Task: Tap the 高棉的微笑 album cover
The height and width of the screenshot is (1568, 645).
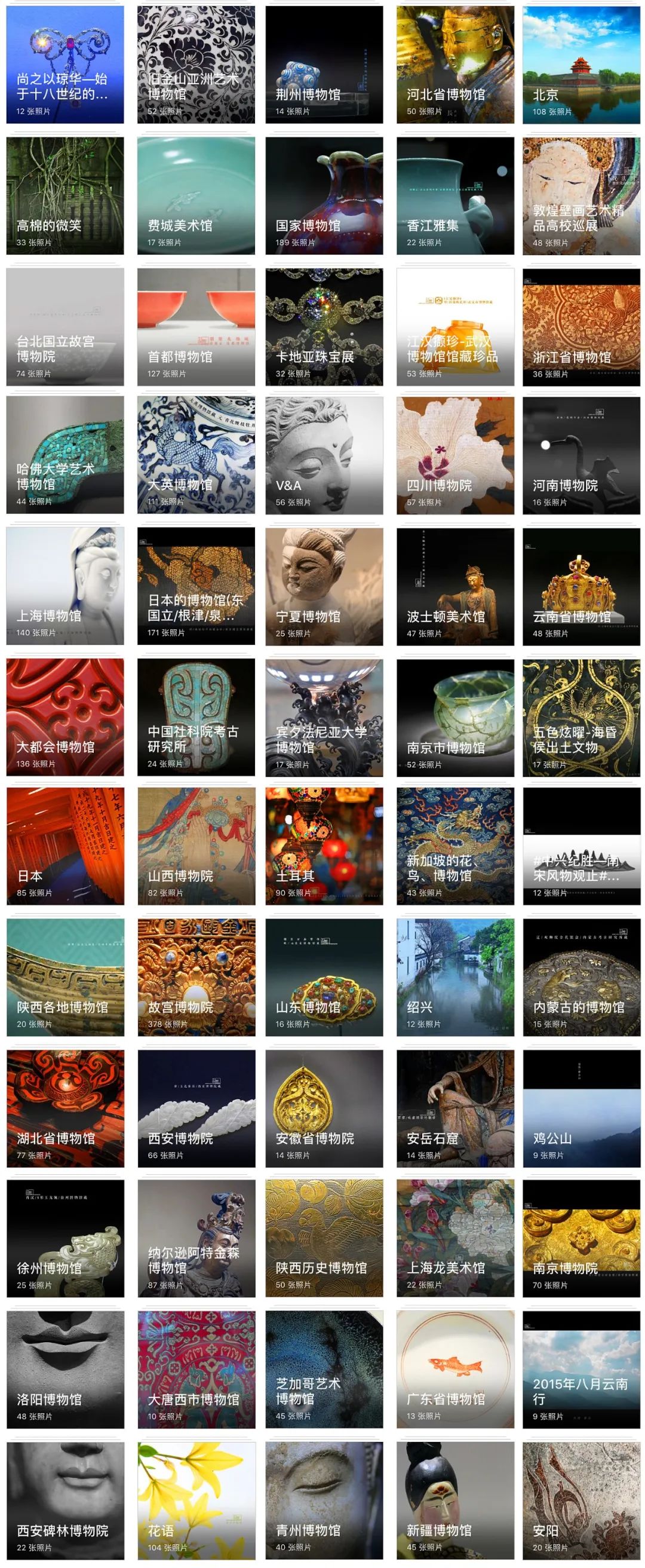Action: (x=65, y=195)
